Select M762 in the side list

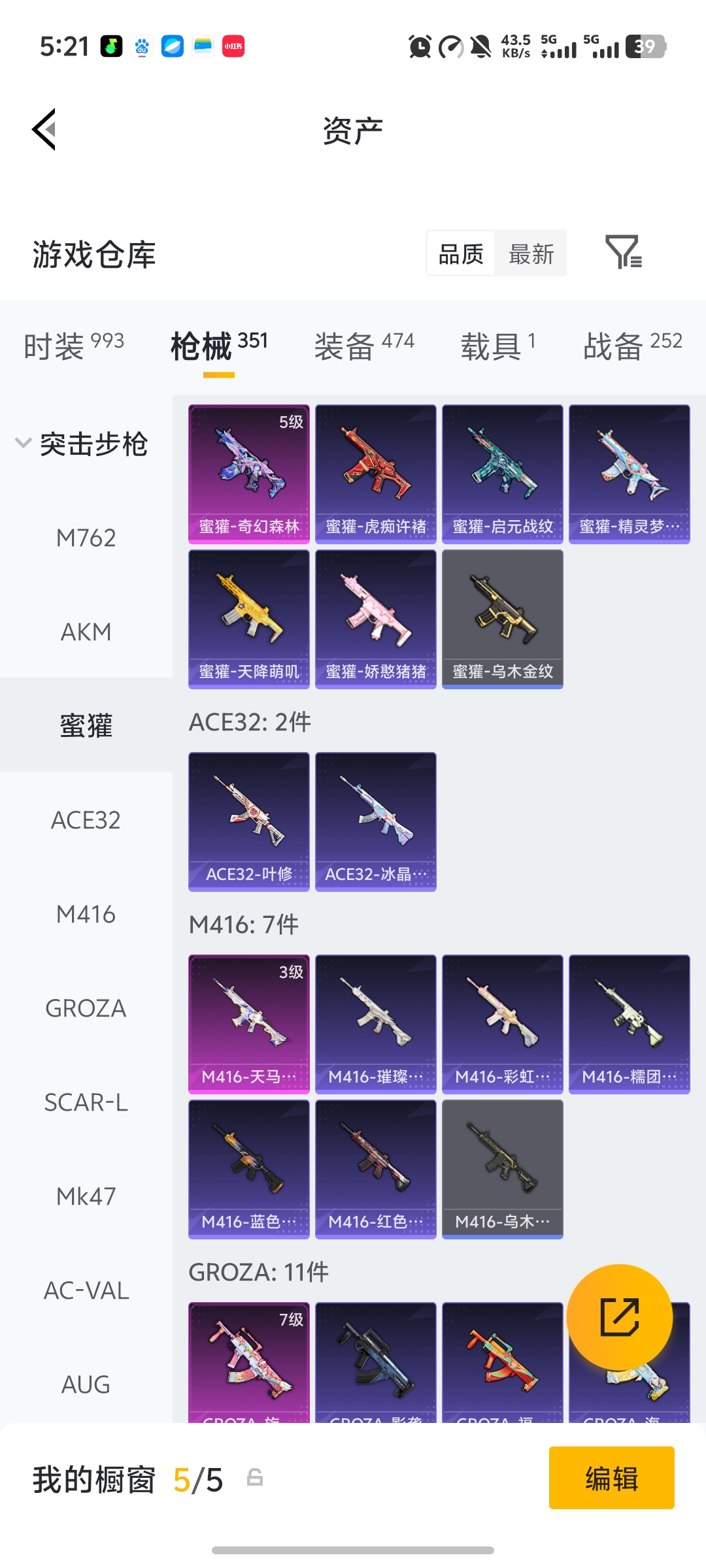coord(86,538)
